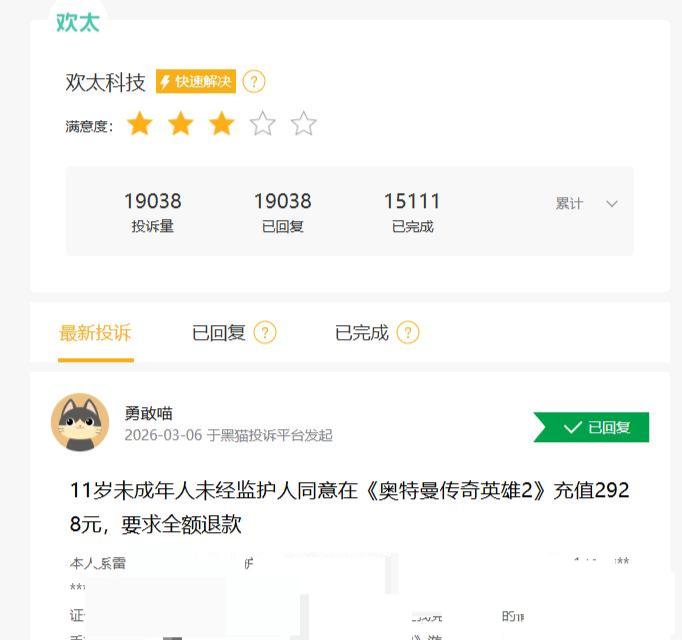Expand the 累计 dropdown
Screen dimensions: 682x640
coord(587,204)
